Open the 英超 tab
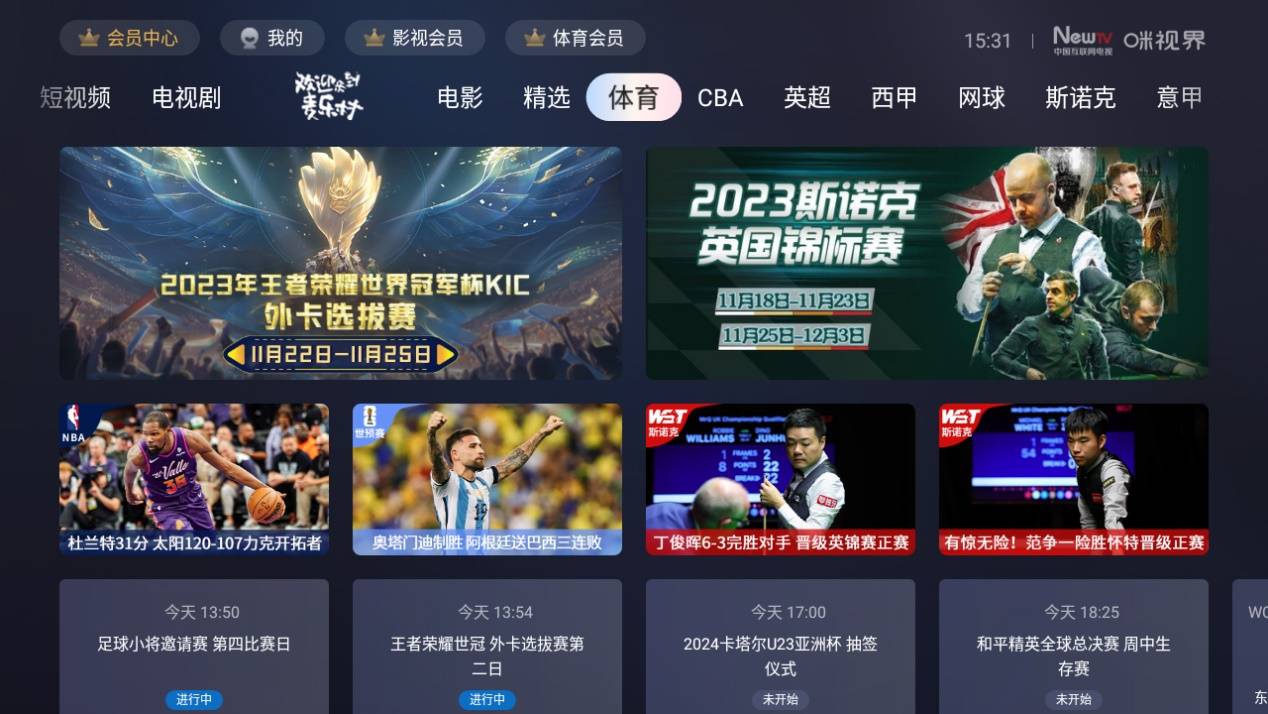 tap(807, 98)
